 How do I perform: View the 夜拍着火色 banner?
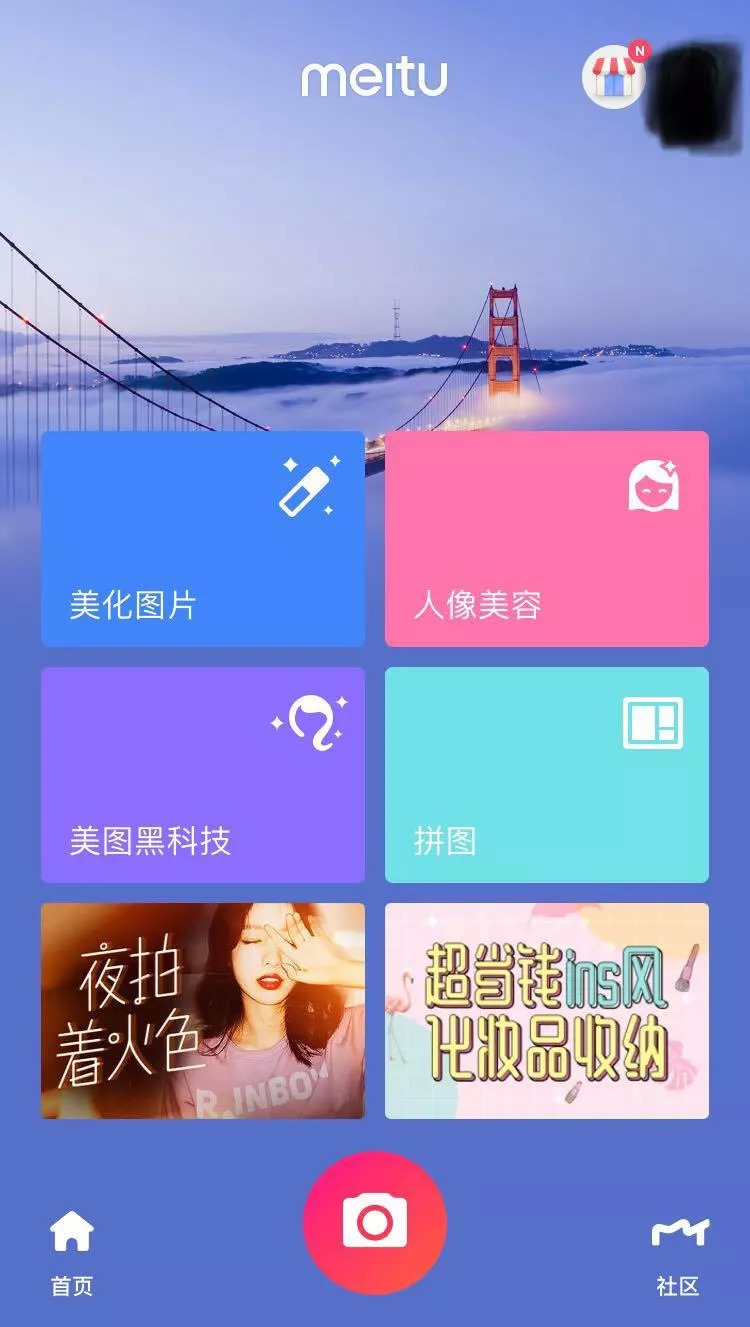coord(203,1011)
